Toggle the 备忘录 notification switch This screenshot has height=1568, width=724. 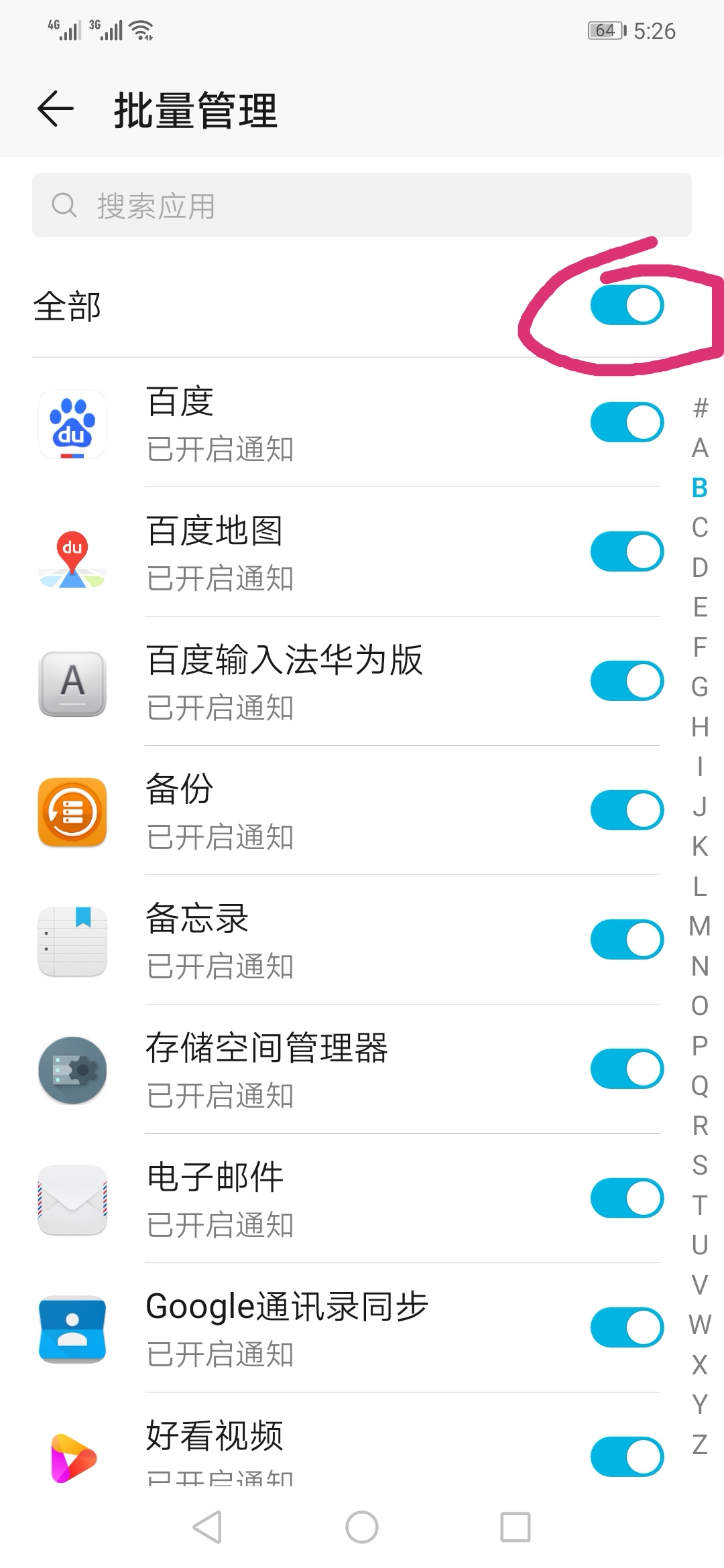click(x=627, y=940)
